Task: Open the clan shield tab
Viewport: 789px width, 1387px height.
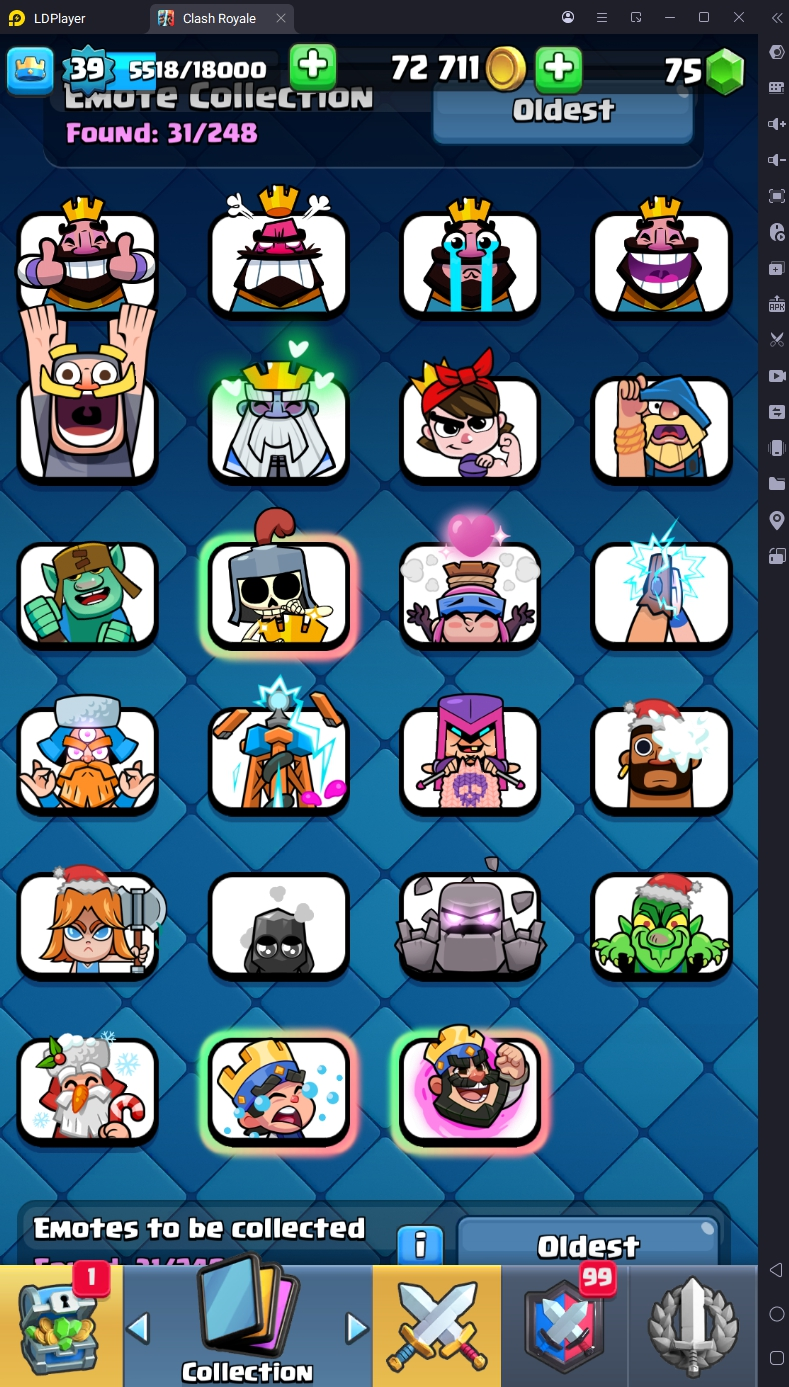Action: point(565,1326)
